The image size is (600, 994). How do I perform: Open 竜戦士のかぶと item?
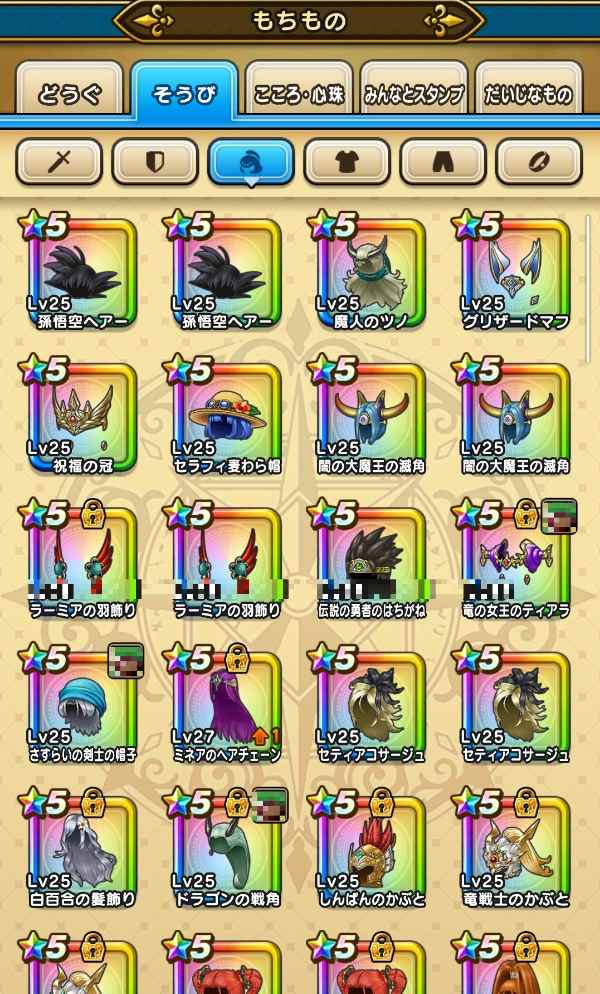515,848
